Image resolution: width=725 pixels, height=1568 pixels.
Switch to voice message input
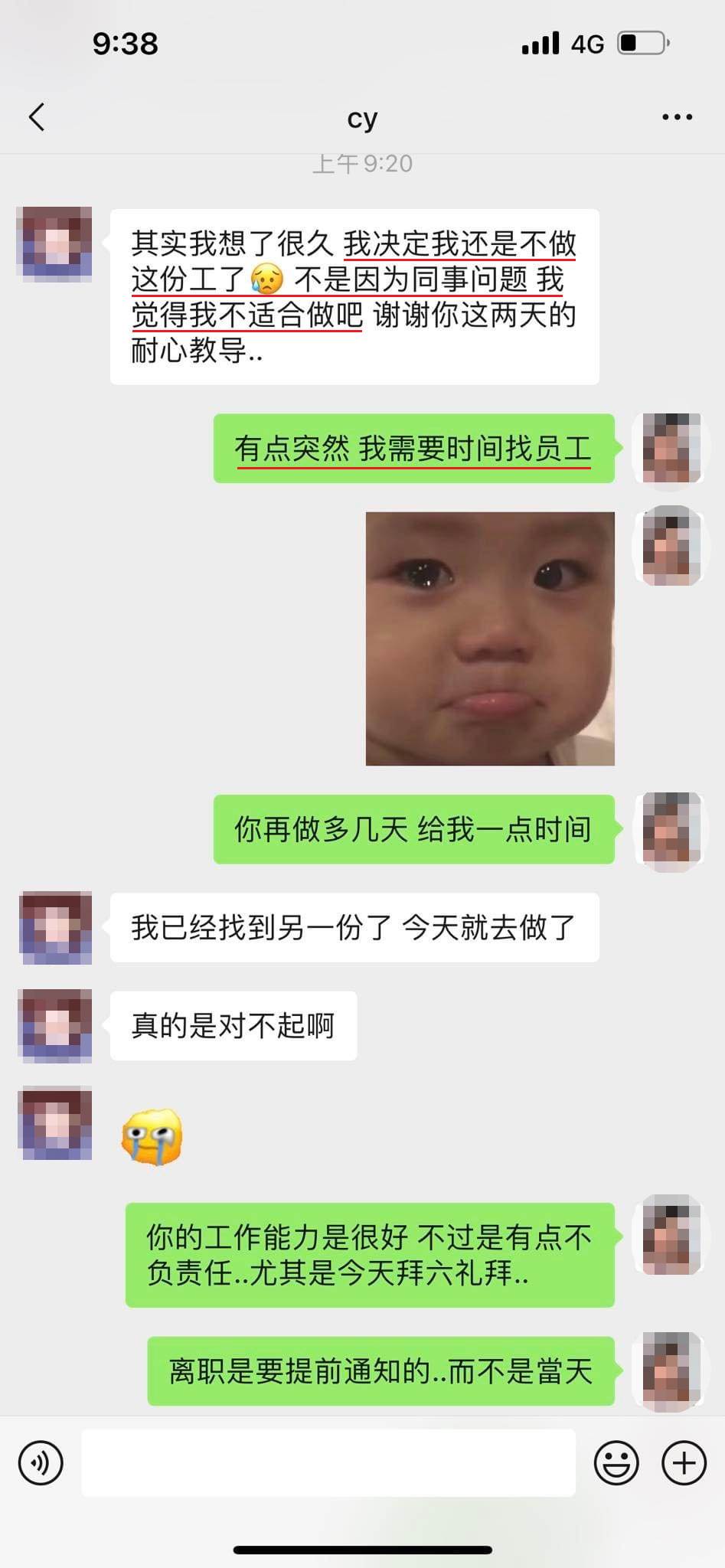point(40,1463)
